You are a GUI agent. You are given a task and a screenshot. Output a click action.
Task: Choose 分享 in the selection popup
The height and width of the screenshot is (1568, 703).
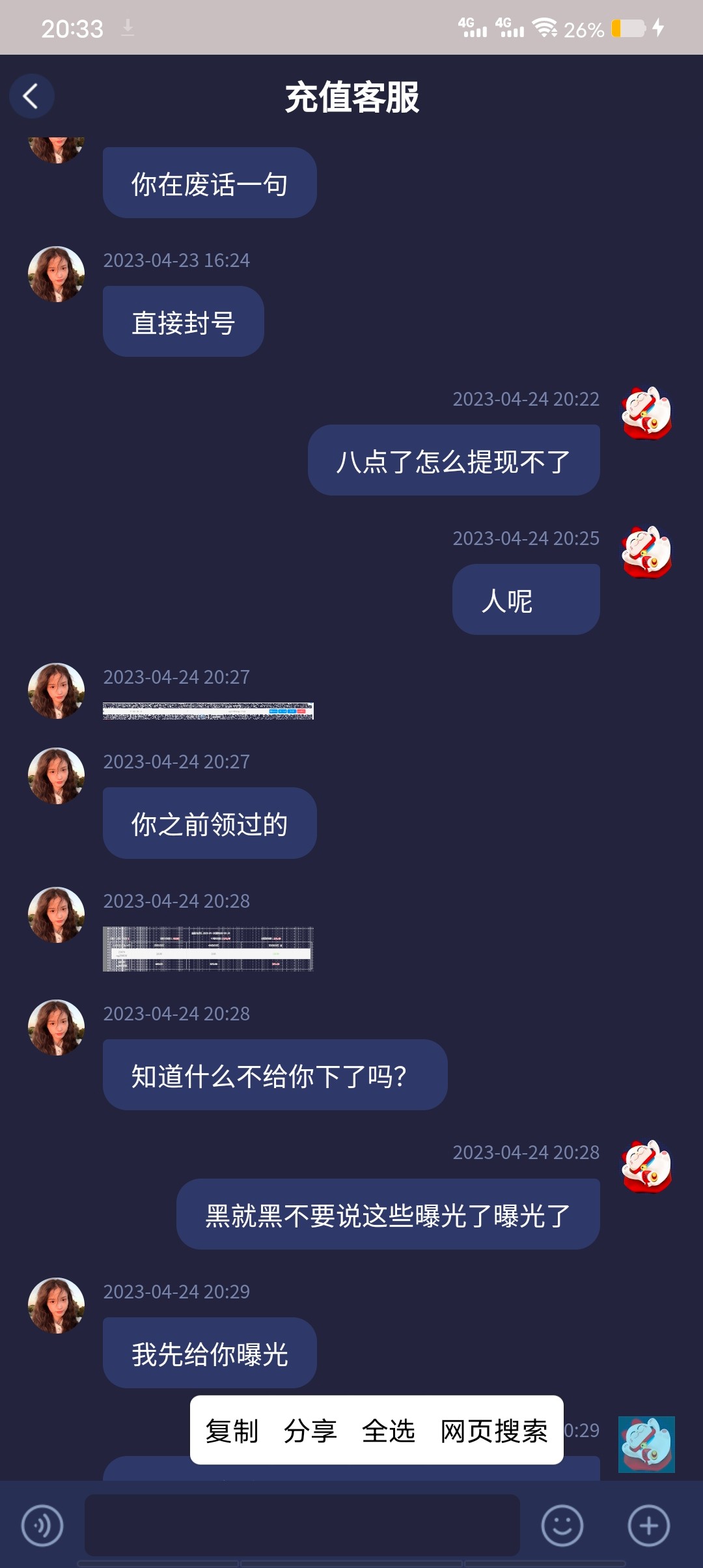click(310, 1431)
